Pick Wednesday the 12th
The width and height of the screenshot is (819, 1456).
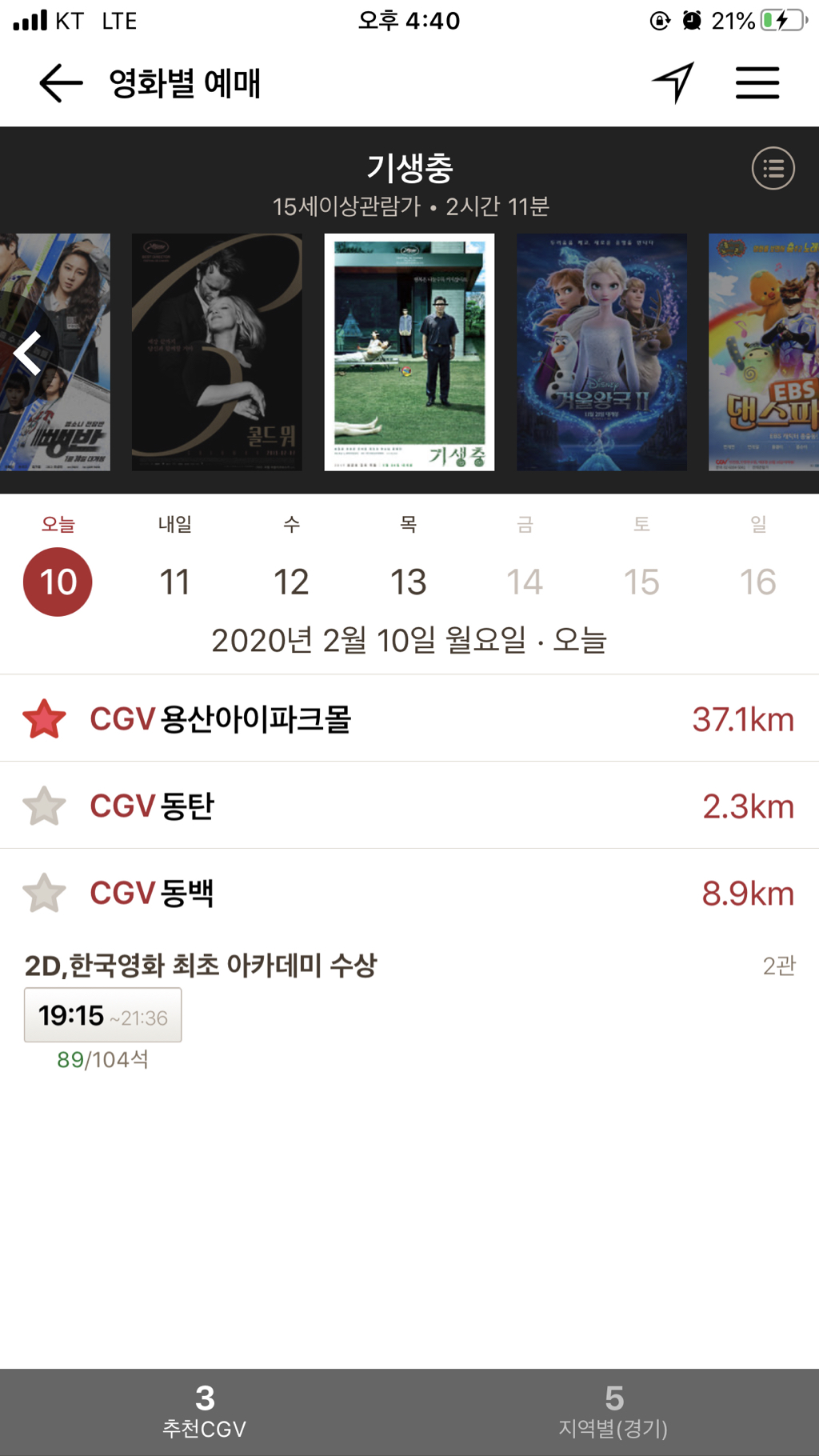coord(291,581)
